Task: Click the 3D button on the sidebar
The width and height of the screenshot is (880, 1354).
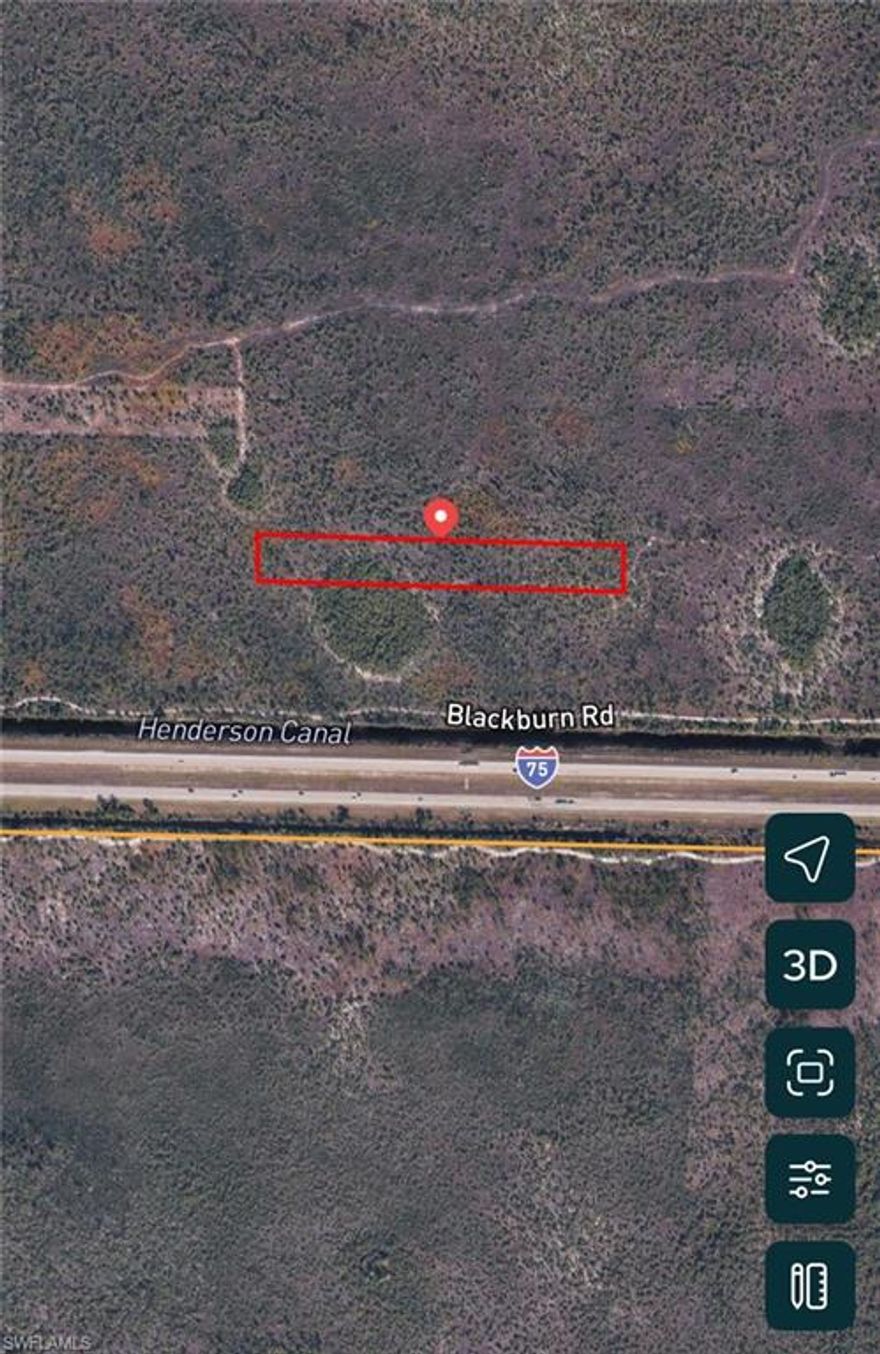Action: 810,967
